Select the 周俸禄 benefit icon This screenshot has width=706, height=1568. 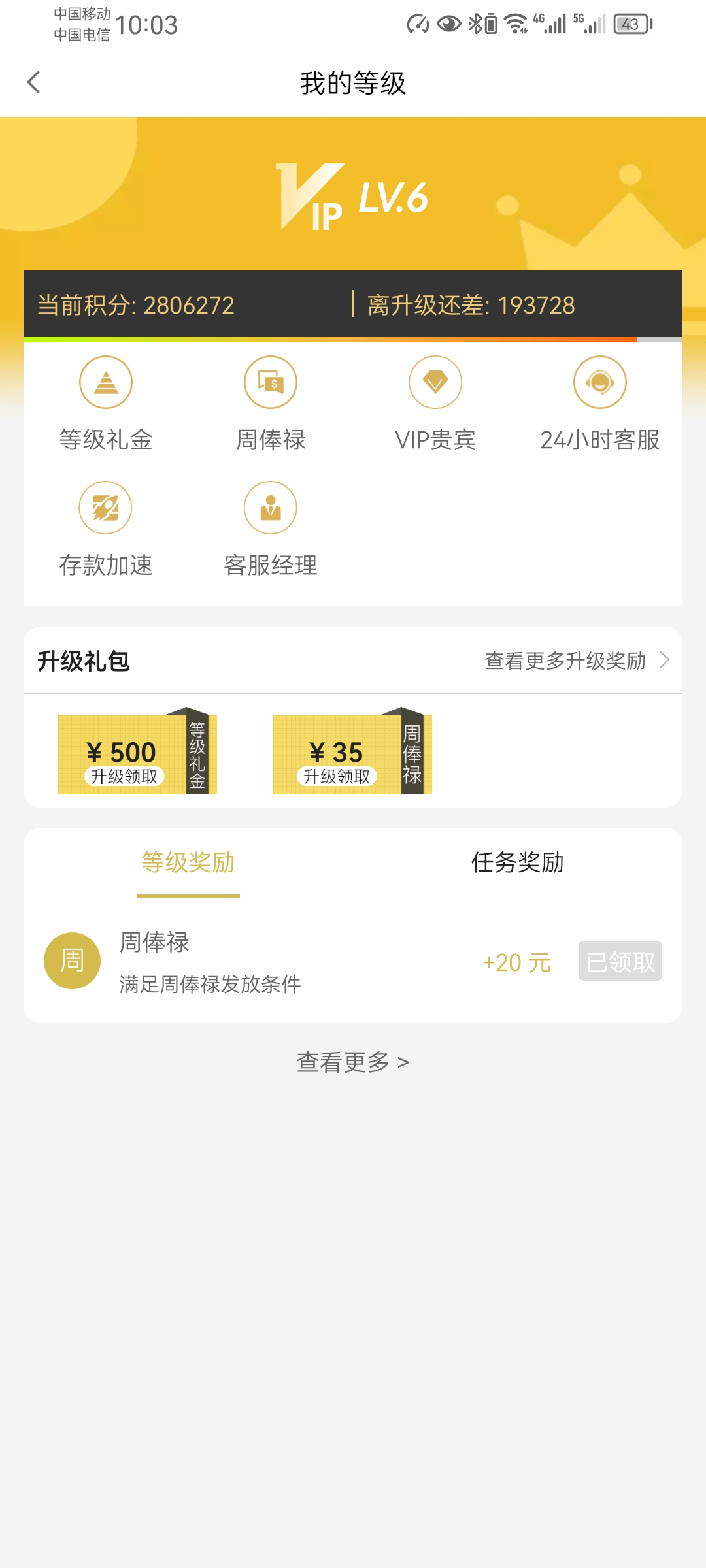[270, 382]
